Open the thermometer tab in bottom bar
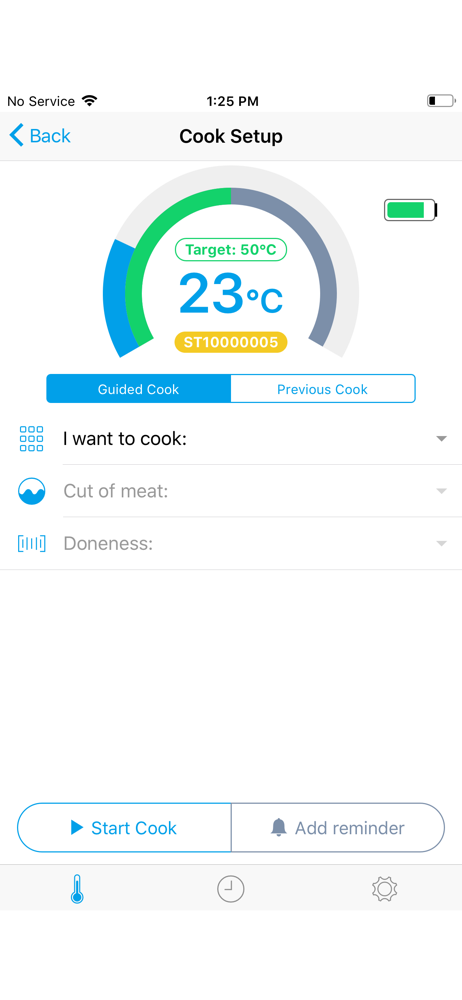Image resolution: width=462 pixels, height=1000 pixels. [77, 888]
